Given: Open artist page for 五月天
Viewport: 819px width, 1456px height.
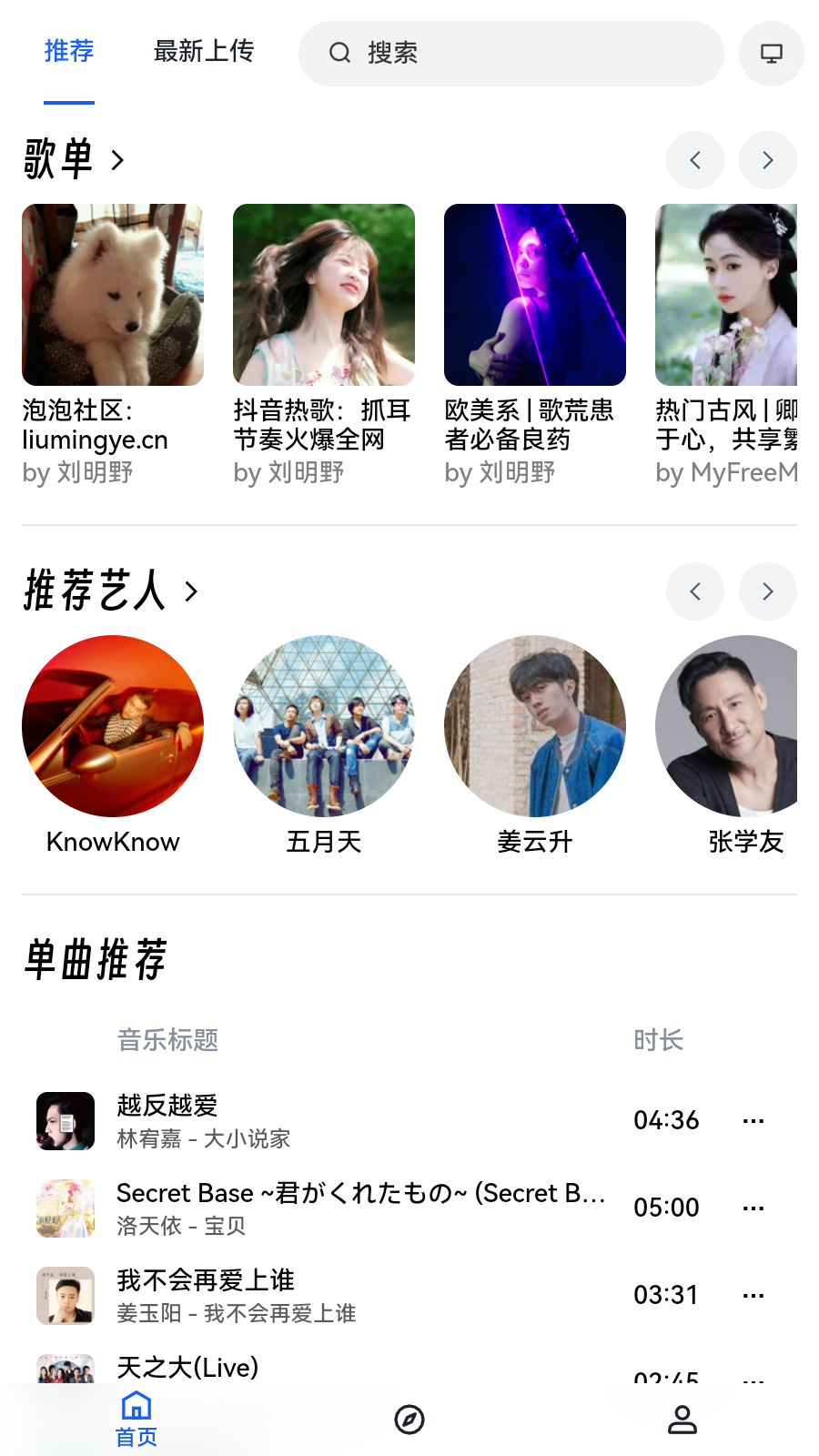Looking at the screenshot, I should click(x=324, y=726).
